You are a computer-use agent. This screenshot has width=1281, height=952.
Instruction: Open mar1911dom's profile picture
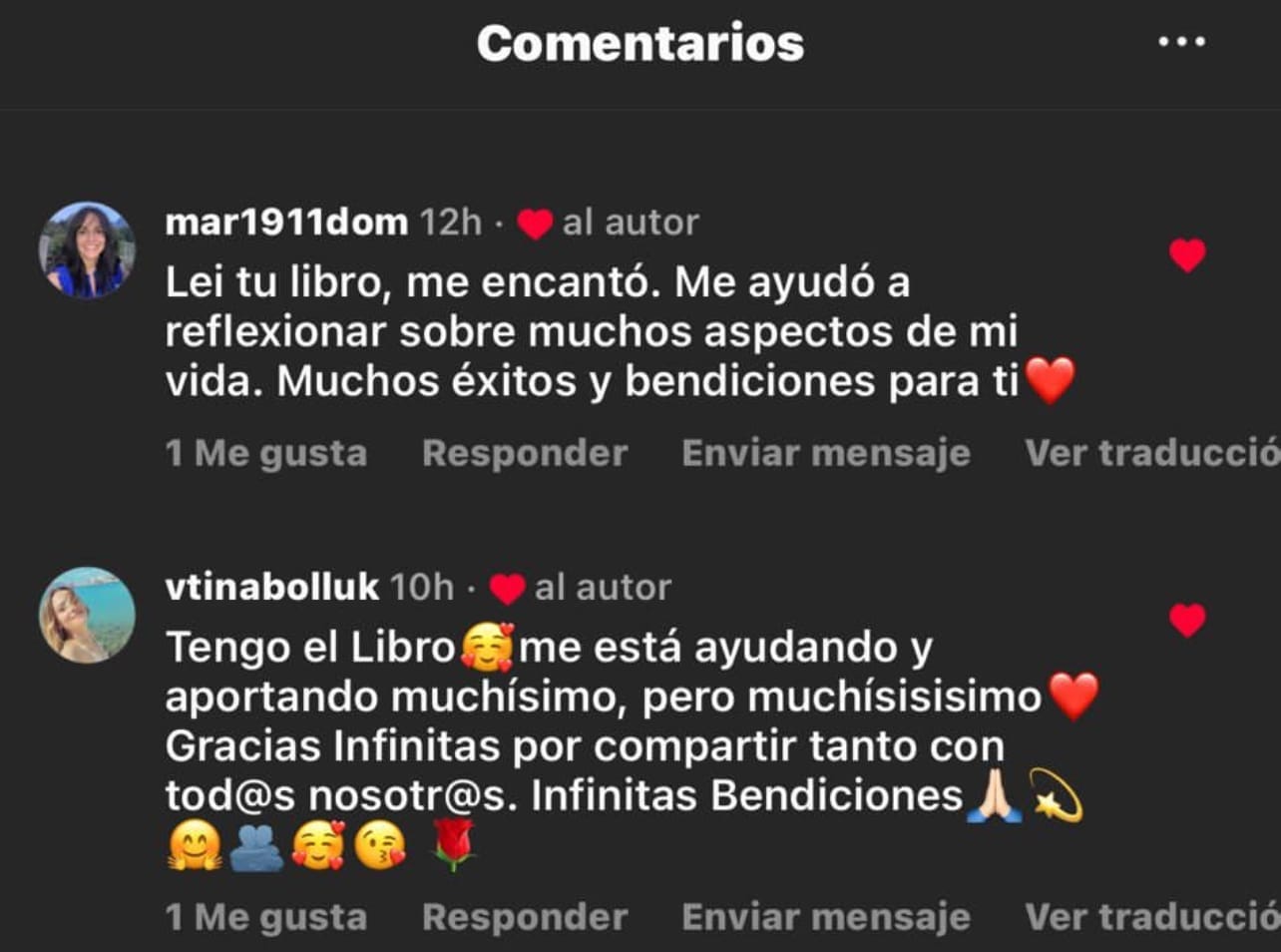tap(87, 250)
